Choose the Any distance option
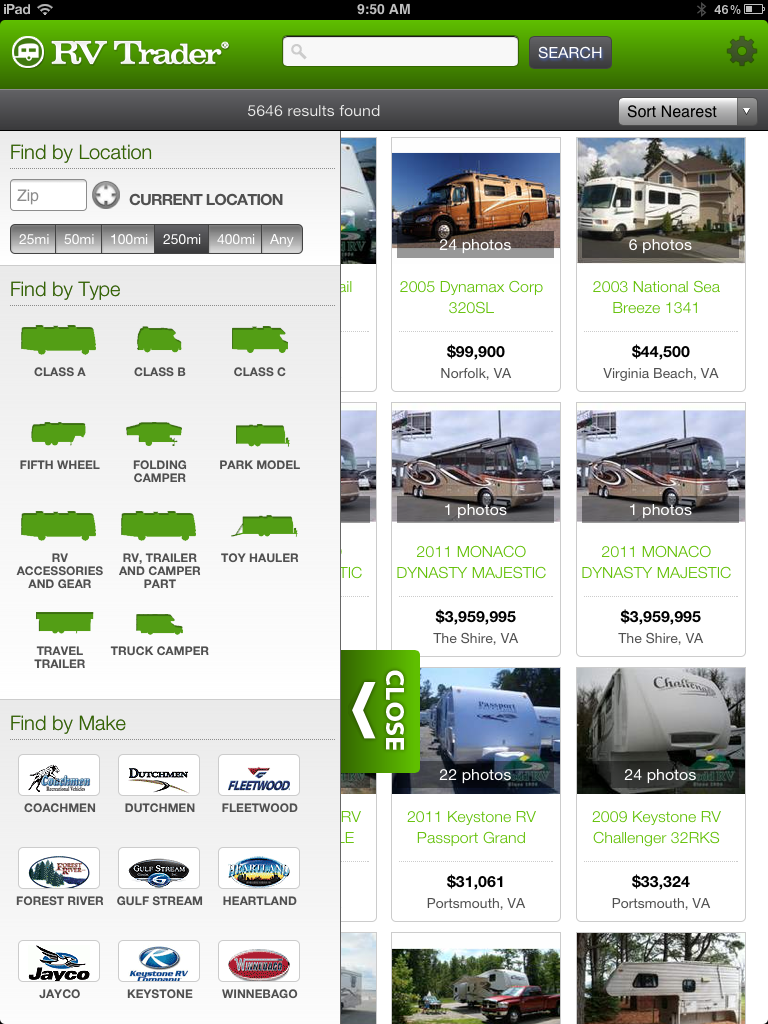This screenshot has width=768, height=1024. click(282, 239)
